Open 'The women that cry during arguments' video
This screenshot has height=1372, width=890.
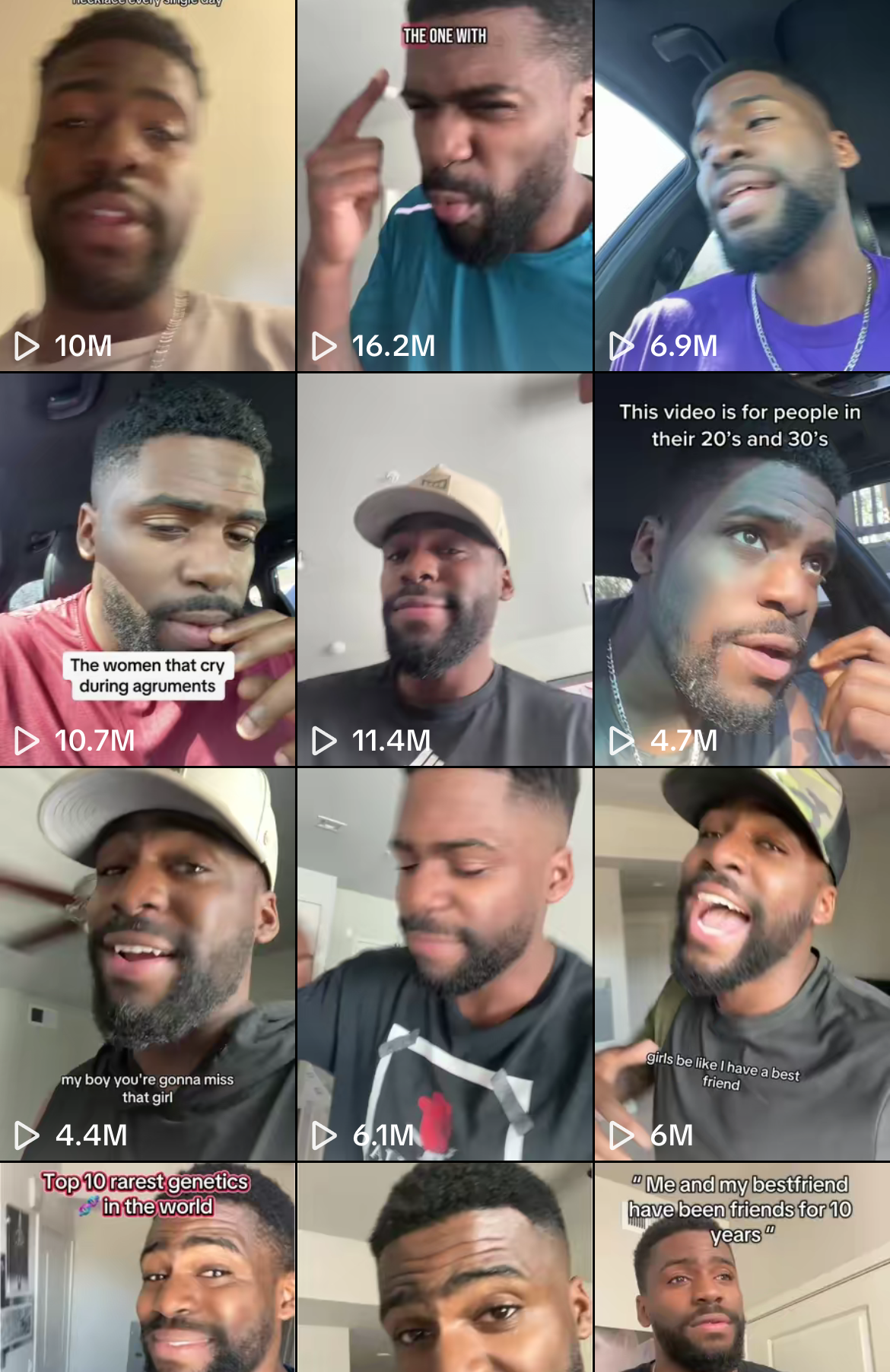click(148, 569)
